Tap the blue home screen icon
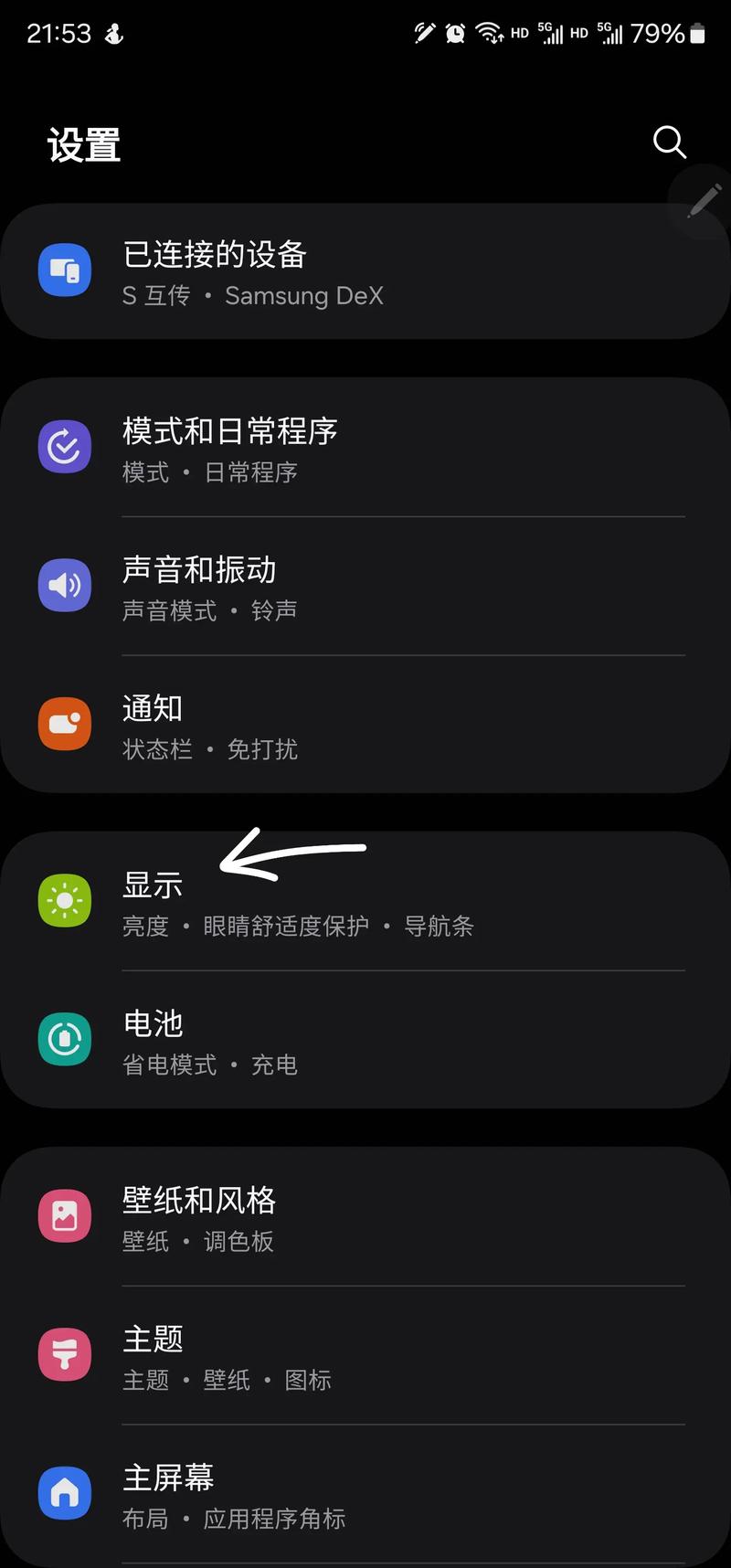 click(x=64, y=1493)
